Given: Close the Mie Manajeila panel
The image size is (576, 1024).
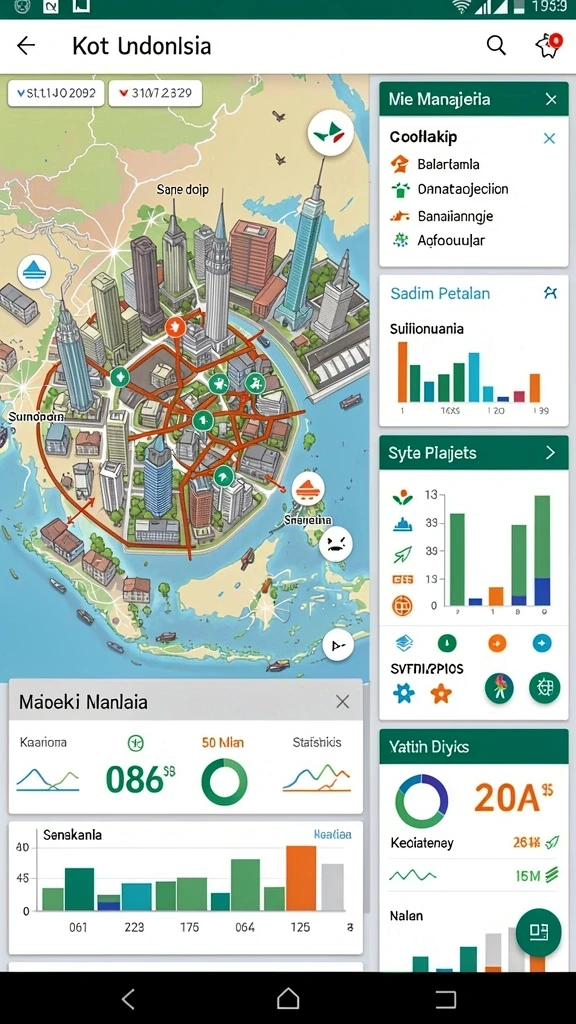Looking at the screenshot, I should pyautogui.click(x=551, y=99).
